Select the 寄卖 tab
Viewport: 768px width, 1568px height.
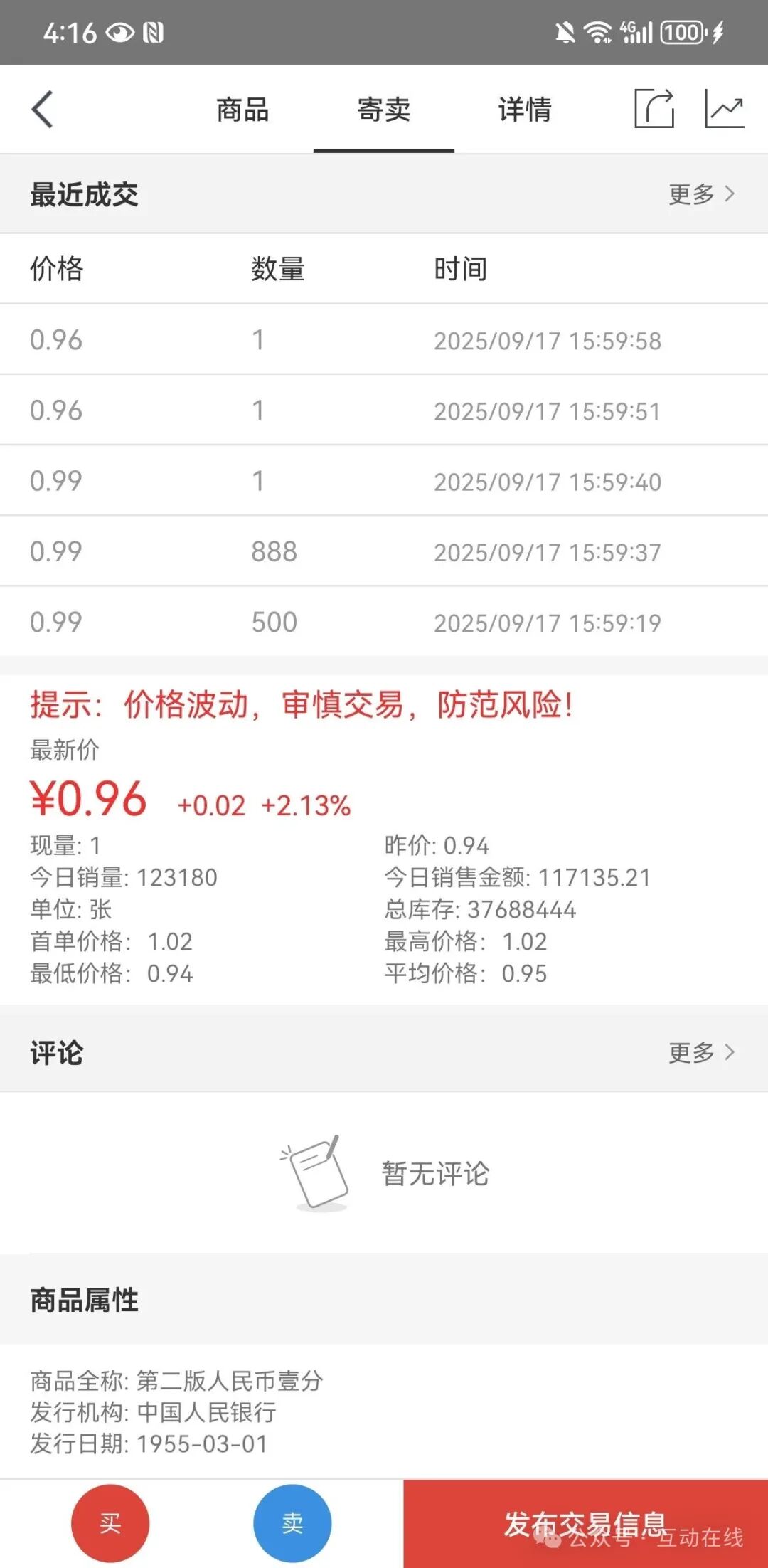coord(384,110)
